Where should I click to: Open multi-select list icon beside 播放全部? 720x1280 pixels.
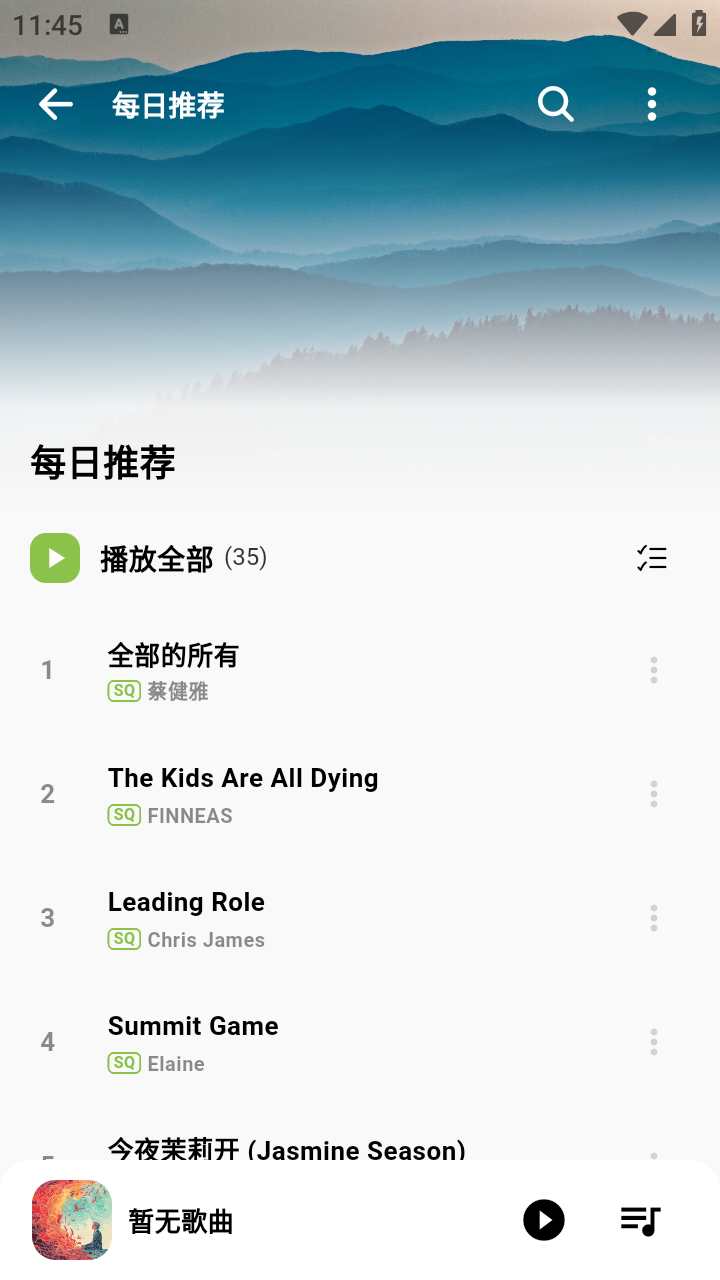click(651, 558)
